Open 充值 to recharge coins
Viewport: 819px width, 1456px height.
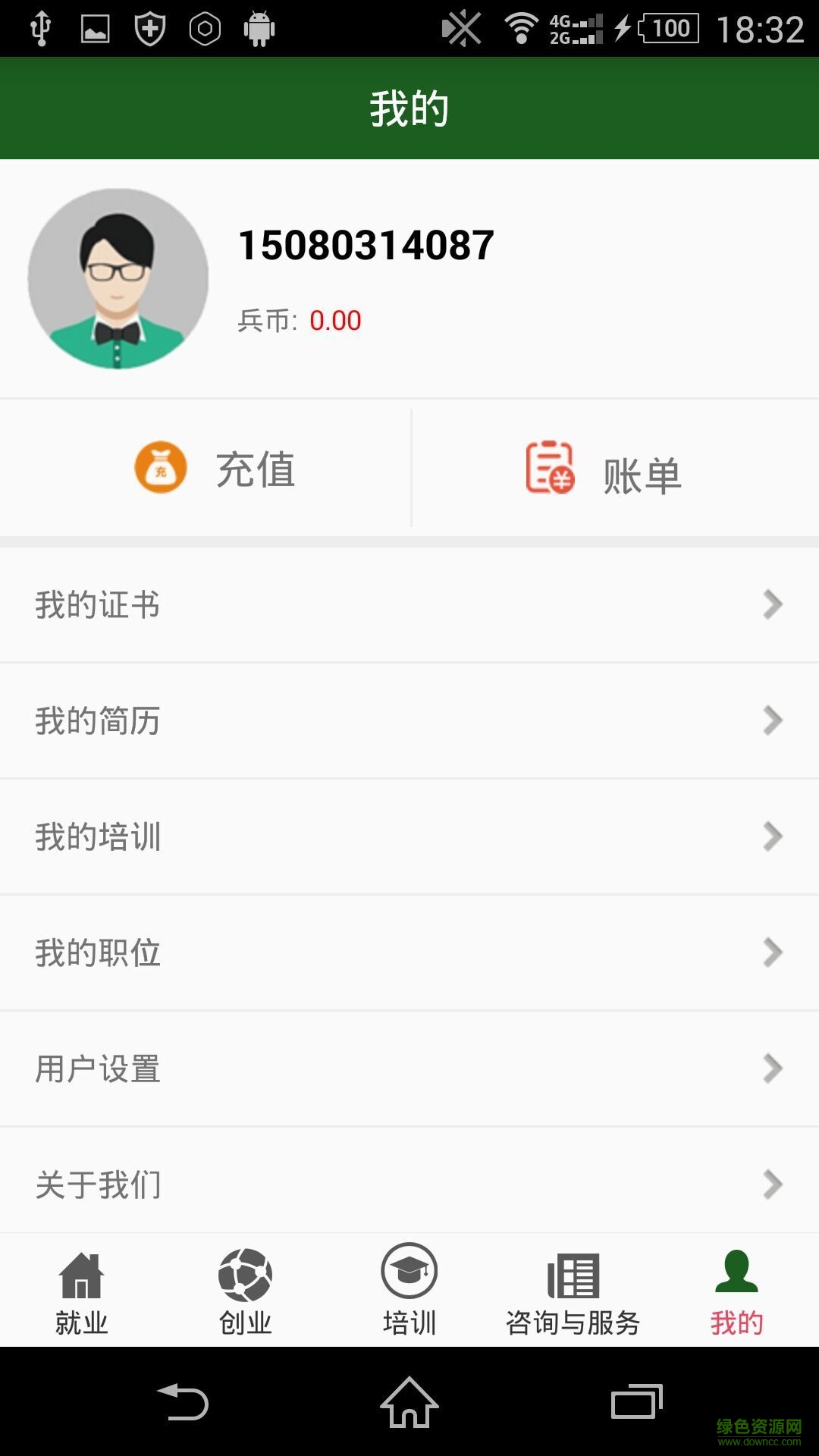[x=215, y=468]
